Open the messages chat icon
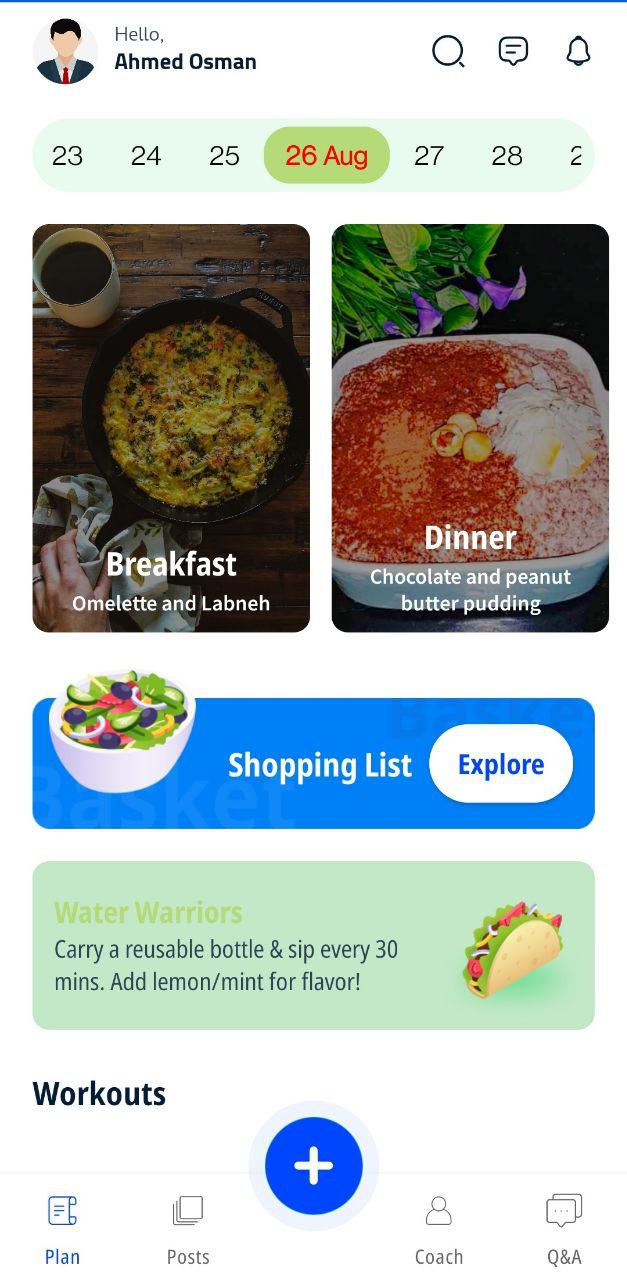This screenshot has height=1280, width=627. pos(513,51)
